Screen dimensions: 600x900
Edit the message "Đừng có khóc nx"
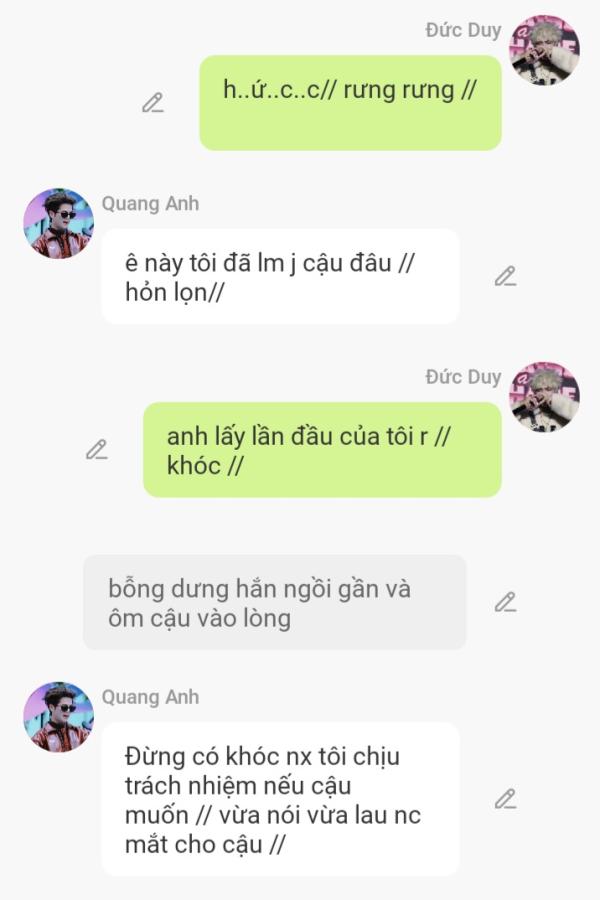click(506, 799)
